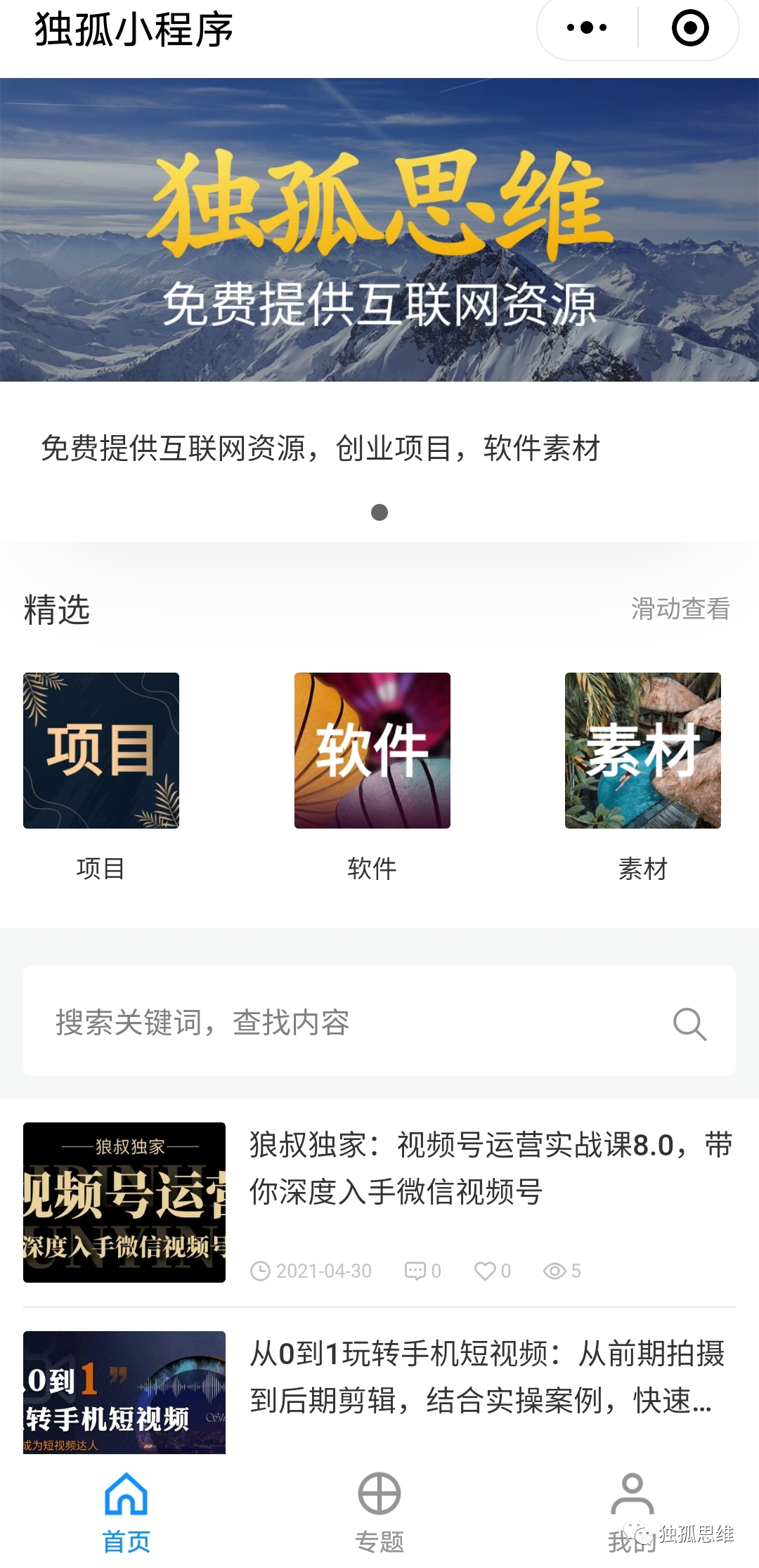Tap the 搜索关键词 search field
Viewport: 759px width, 1568px height.
[379, 1021]
